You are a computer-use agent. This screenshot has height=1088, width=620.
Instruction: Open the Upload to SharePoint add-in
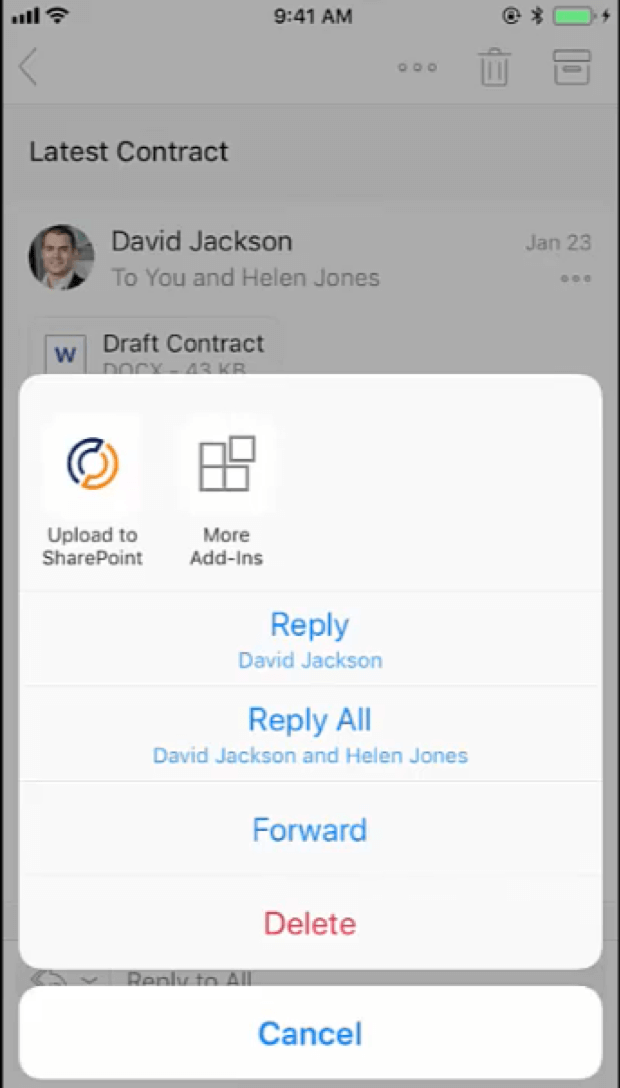coord(92,491)
